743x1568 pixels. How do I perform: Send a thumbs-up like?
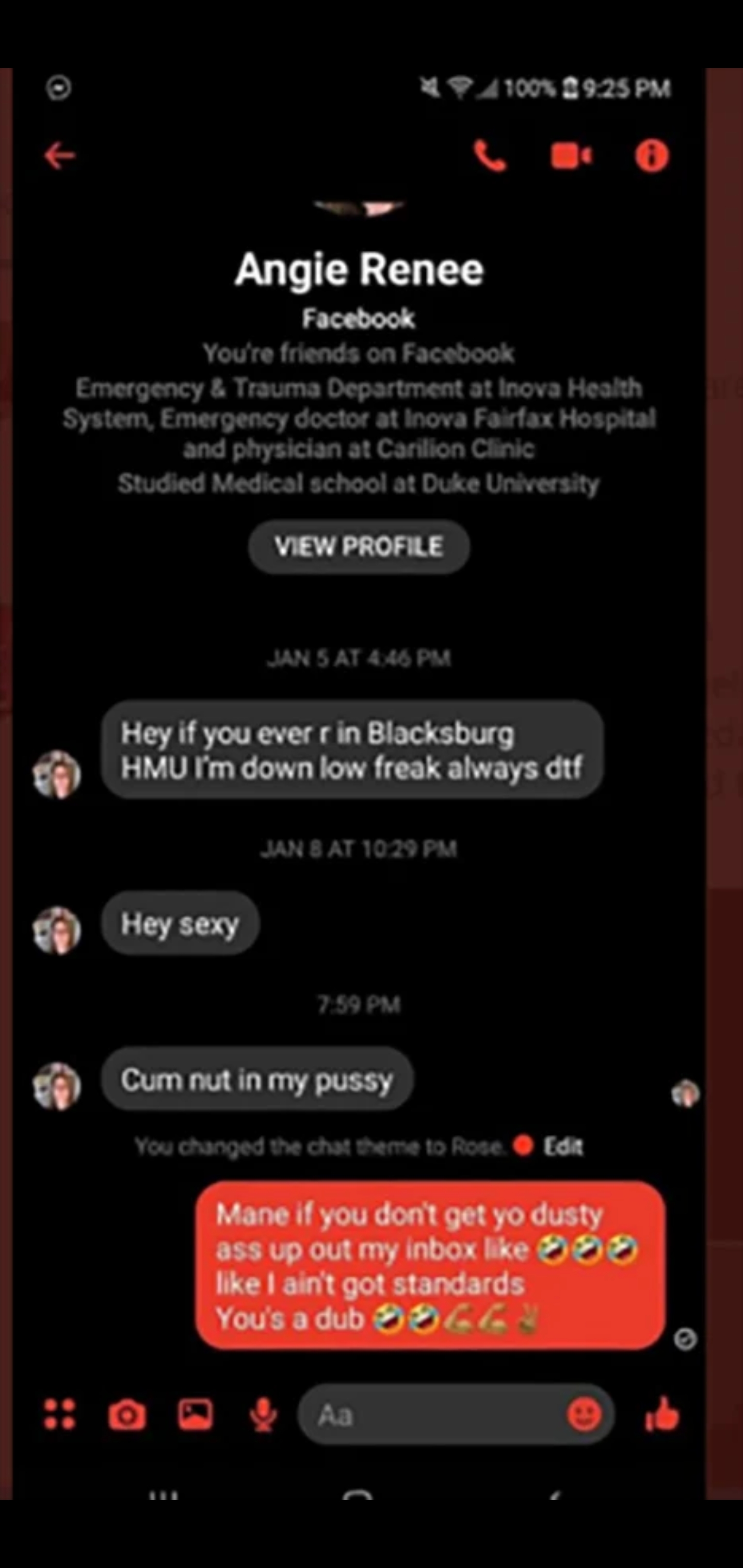(x=662, y=1413)
